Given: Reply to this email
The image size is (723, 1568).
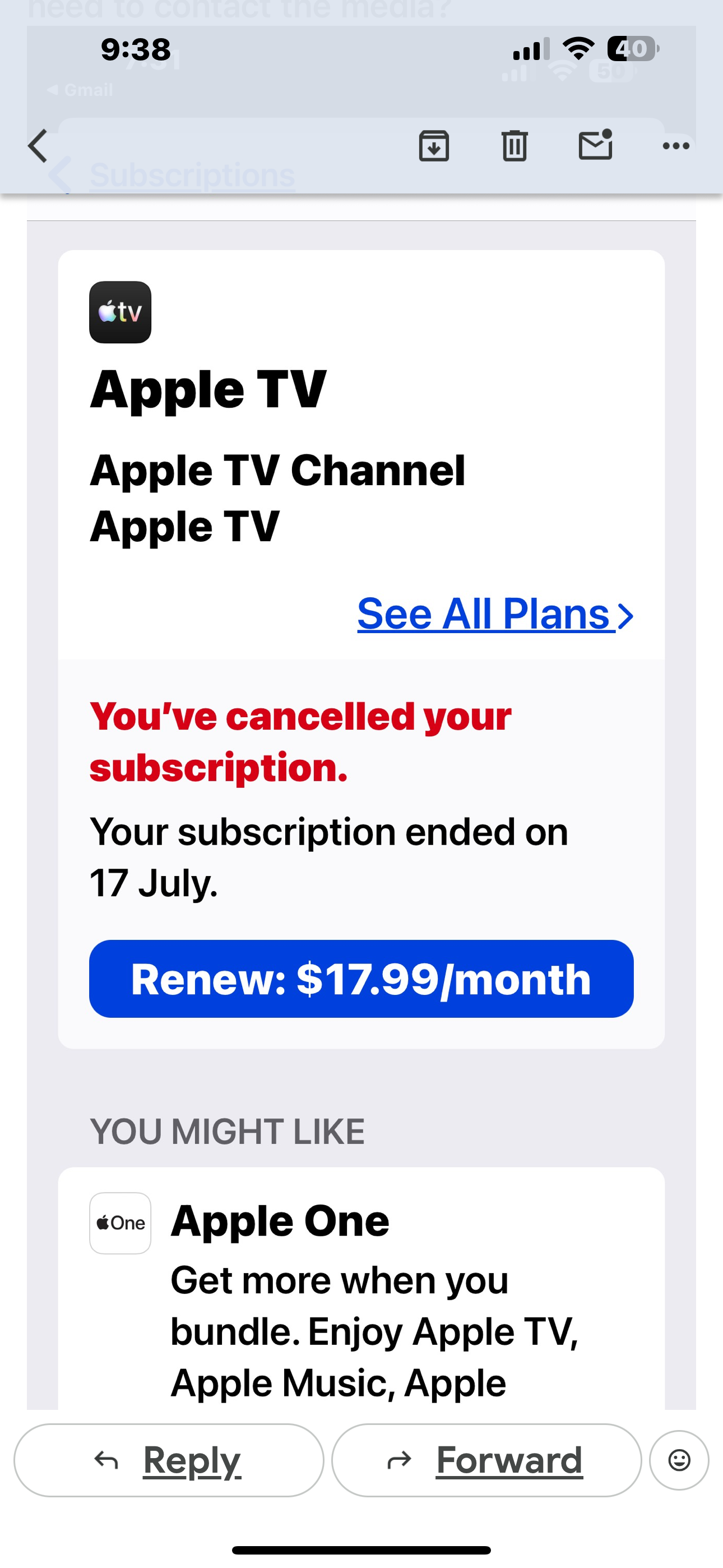Looking at the screenshot, I should pyautogui.click(x=169, y=1460).
